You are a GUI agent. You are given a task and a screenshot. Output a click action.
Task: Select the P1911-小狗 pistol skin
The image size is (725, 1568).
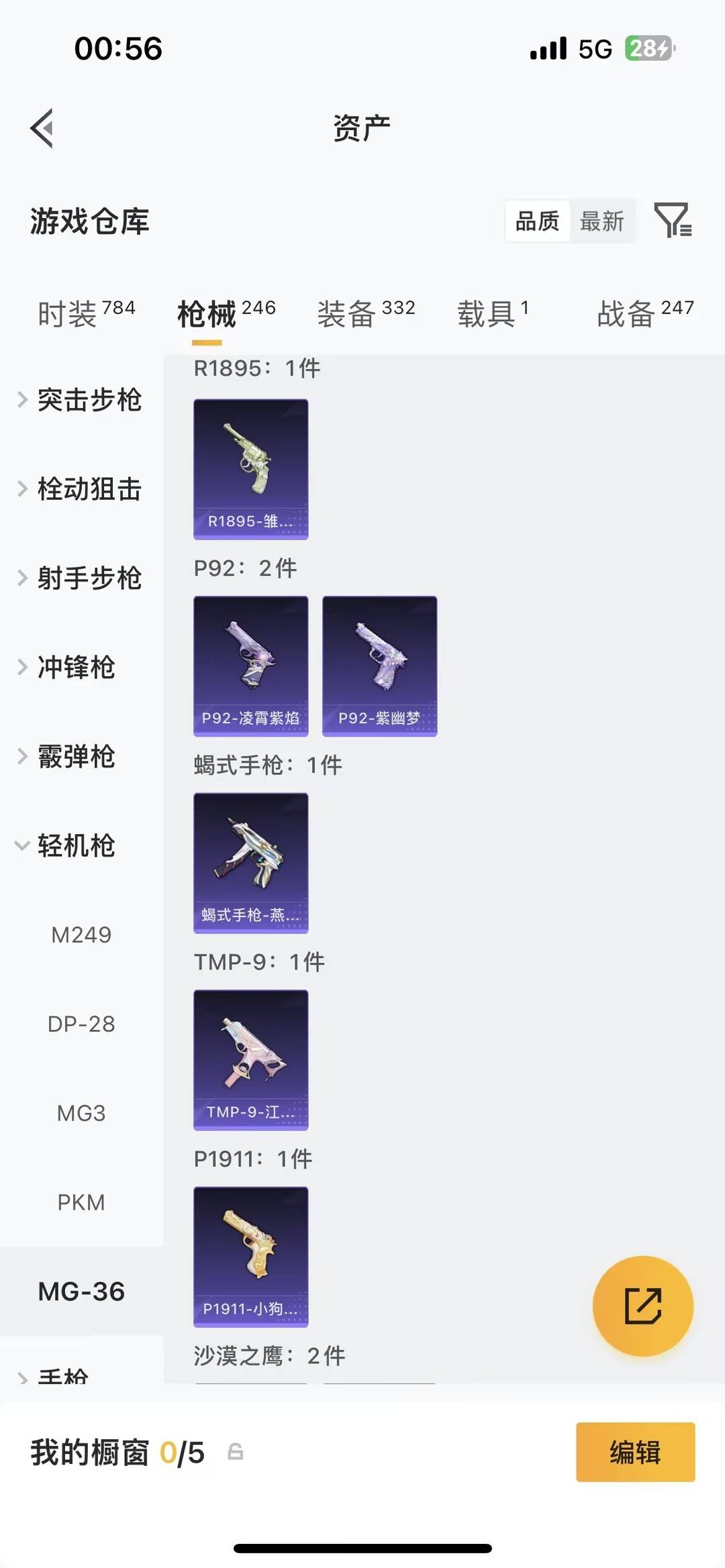(x=250, y=1257)
